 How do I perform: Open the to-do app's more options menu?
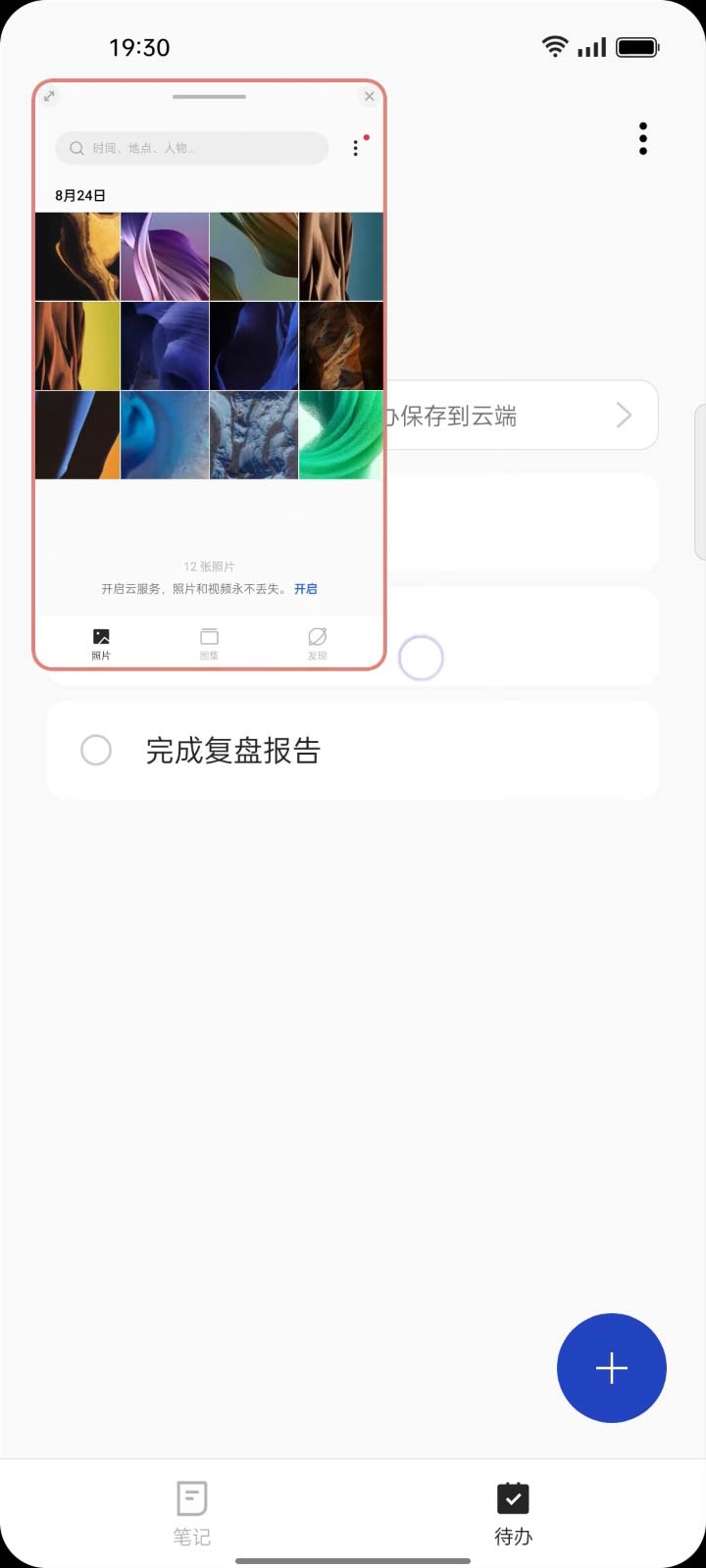coord(643,139)
